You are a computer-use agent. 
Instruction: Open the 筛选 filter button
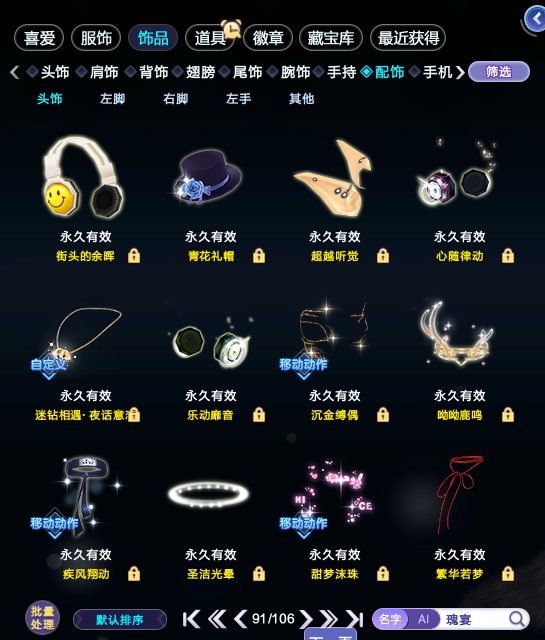coord(499,72)
